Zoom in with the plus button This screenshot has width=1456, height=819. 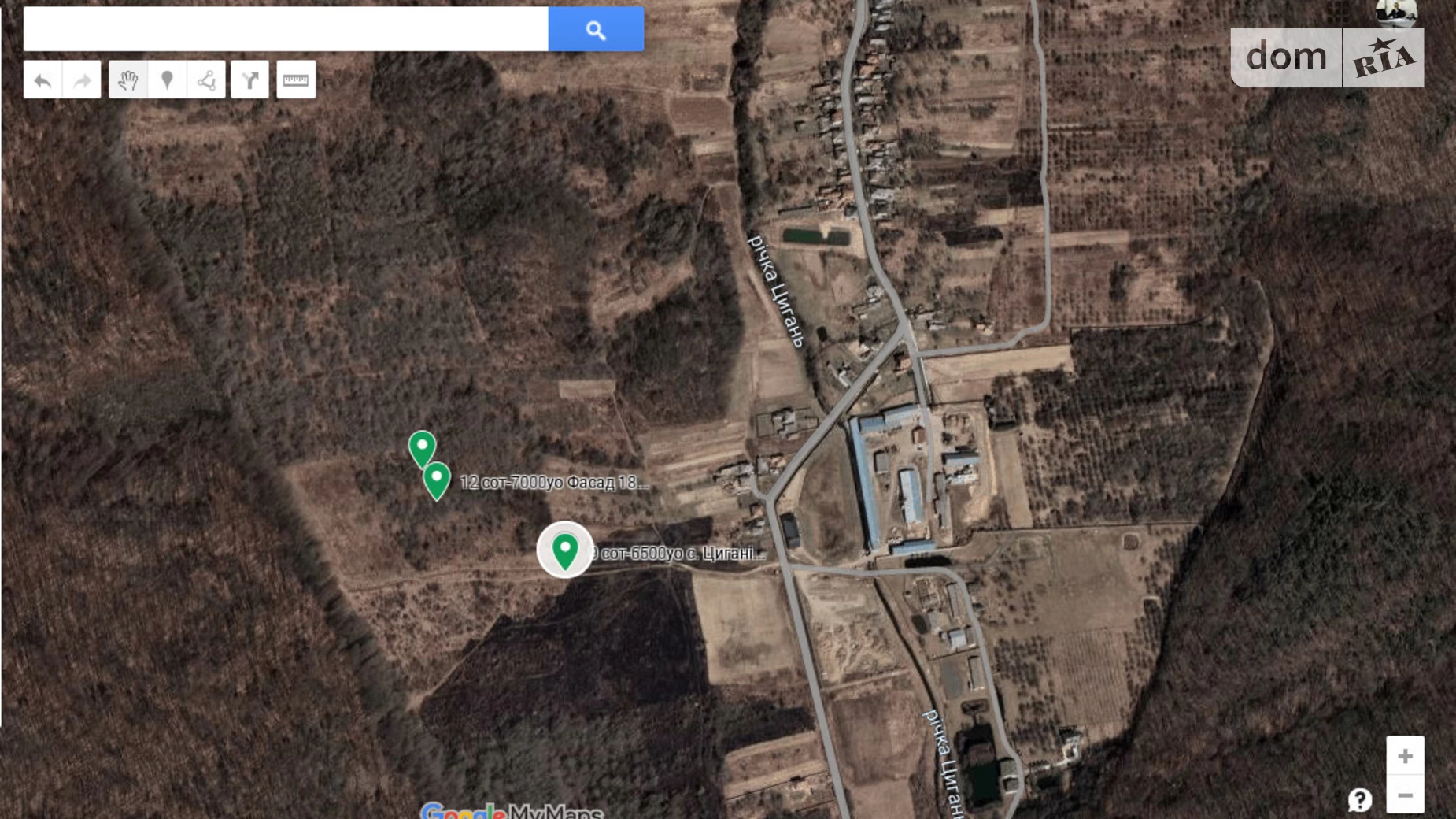(x=1405, y=756)
